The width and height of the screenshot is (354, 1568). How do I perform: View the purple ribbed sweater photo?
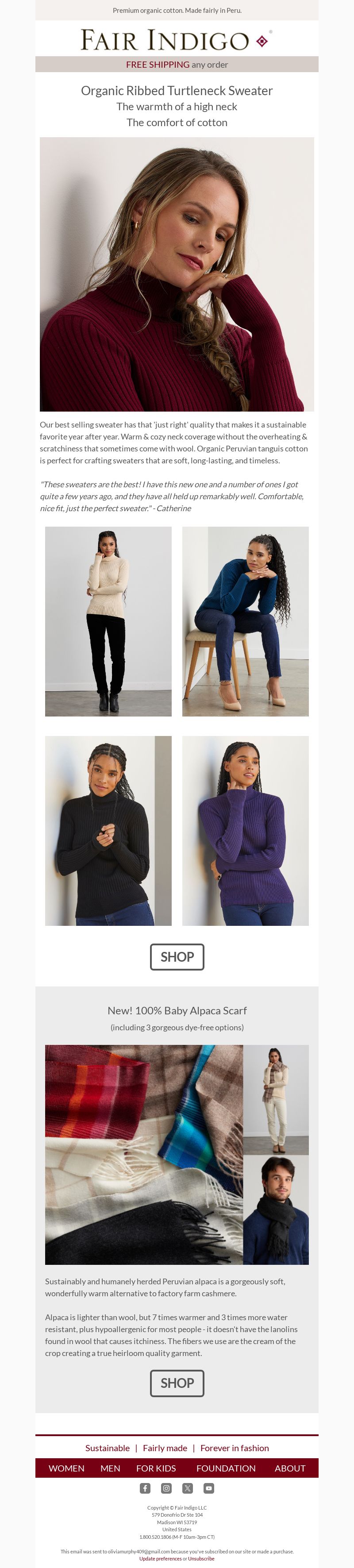click(x=245, y=830)
